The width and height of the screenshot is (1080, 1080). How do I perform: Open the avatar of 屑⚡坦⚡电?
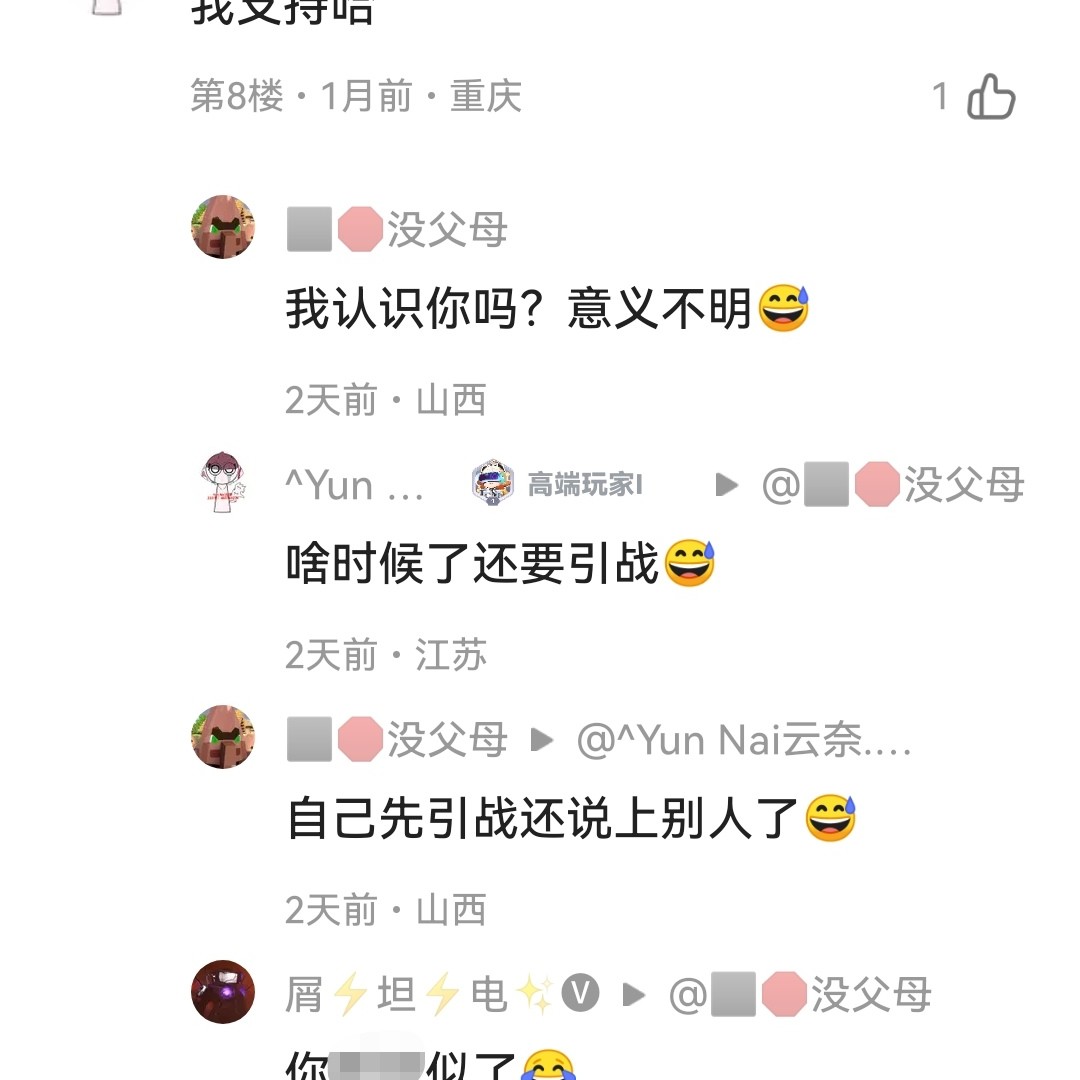[x=222, y=992]
